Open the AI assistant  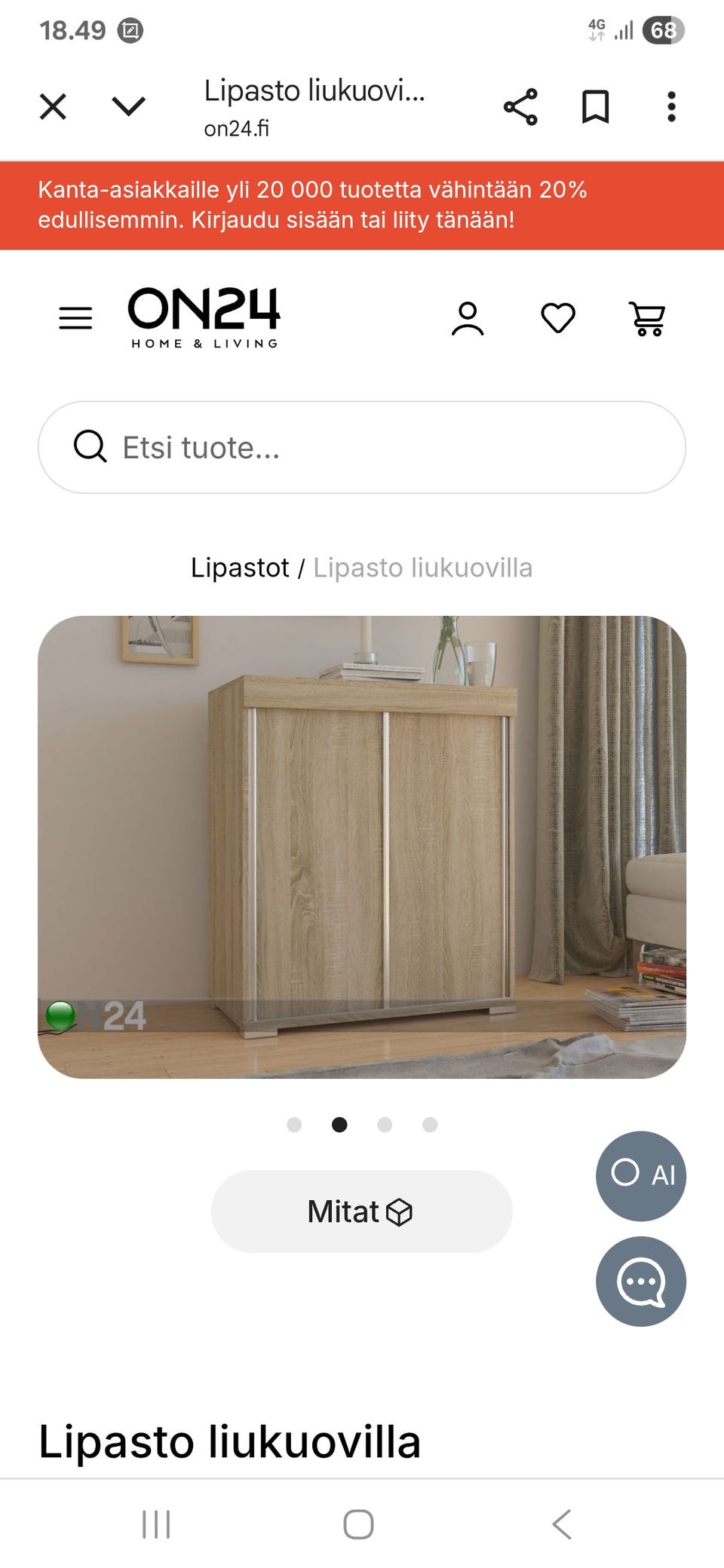point(640,1176)
